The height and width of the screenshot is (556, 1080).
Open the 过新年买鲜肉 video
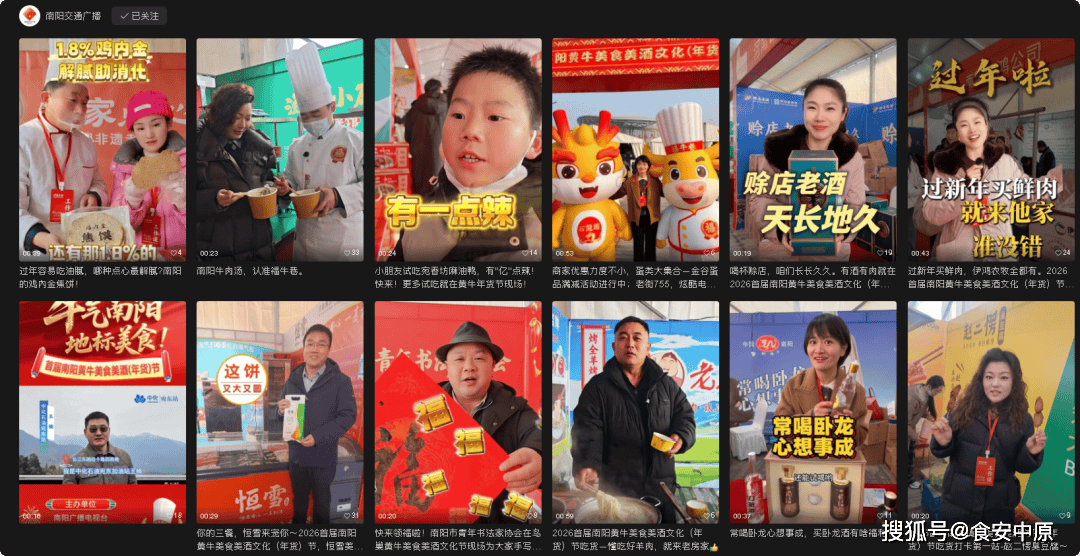(x=990, y=150)
